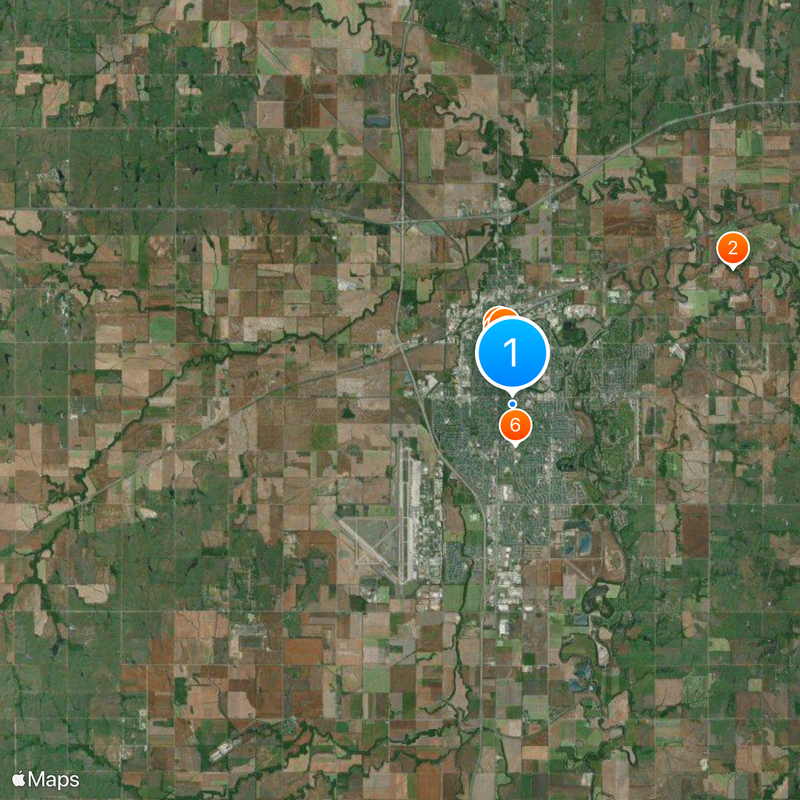
Task: Select the large blue pin numbered 1
Action: (x=512, y=353)
